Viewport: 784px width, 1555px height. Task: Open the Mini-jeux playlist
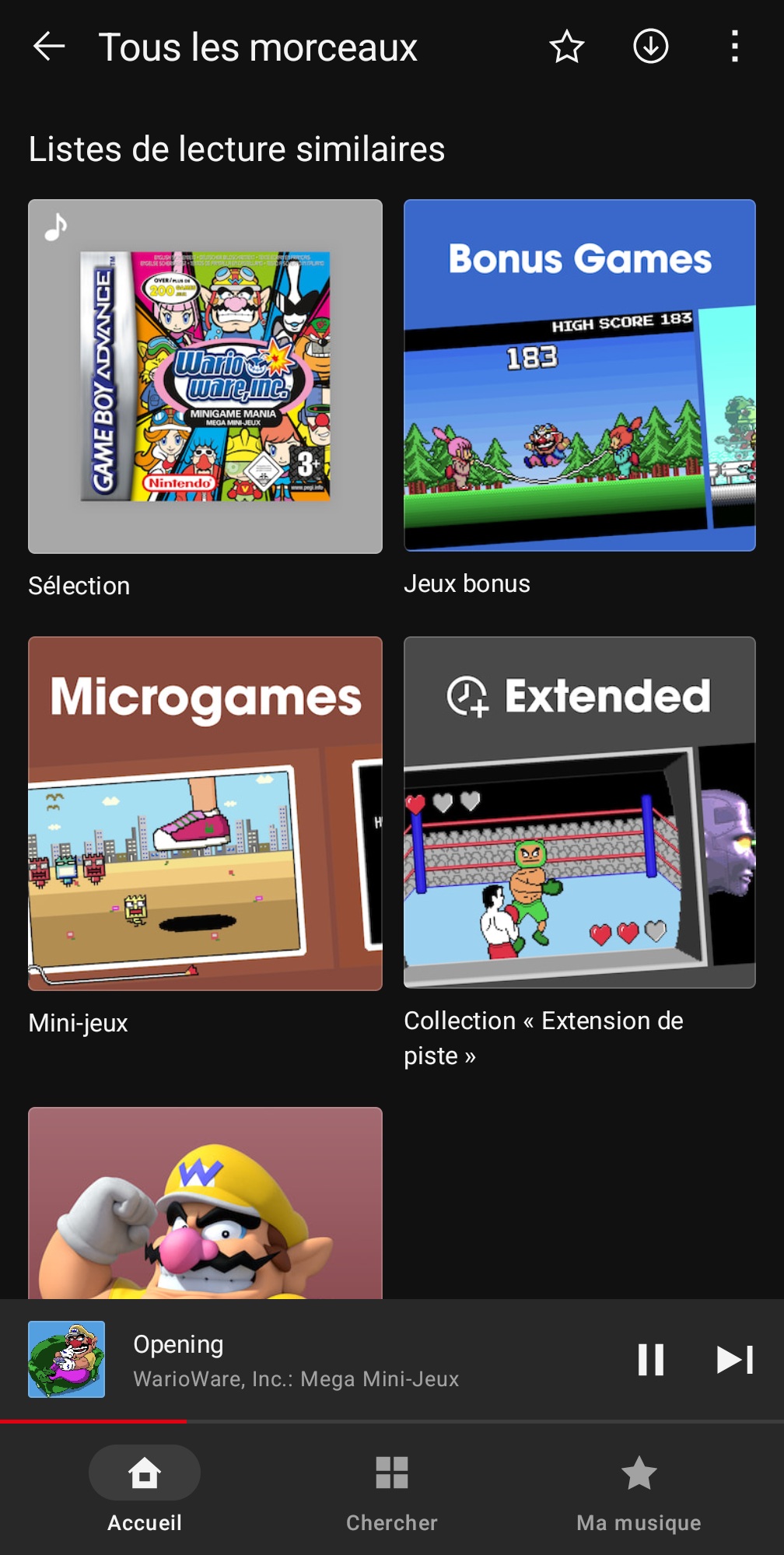coord(205,814)
